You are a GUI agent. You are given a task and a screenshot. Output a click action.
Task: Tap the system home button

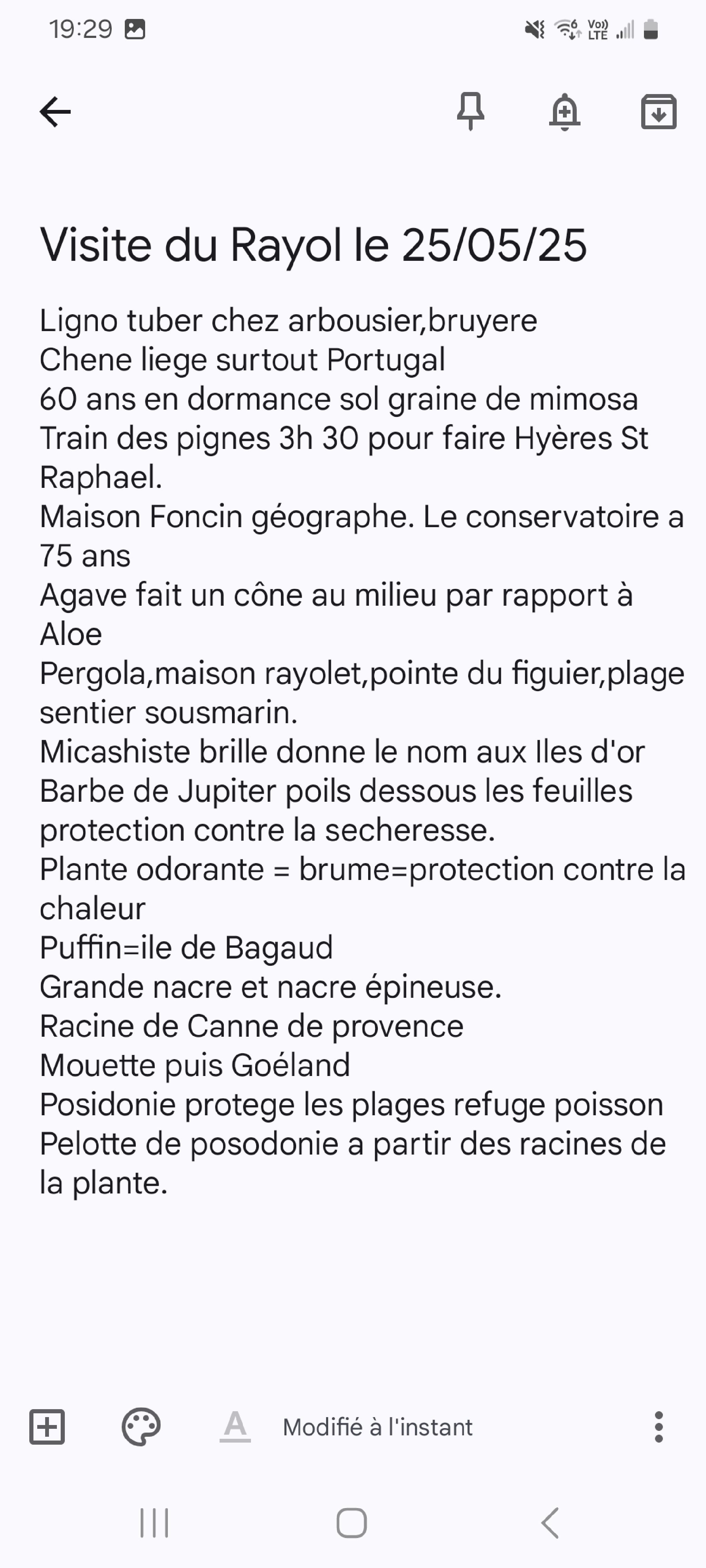[352, 1523]
